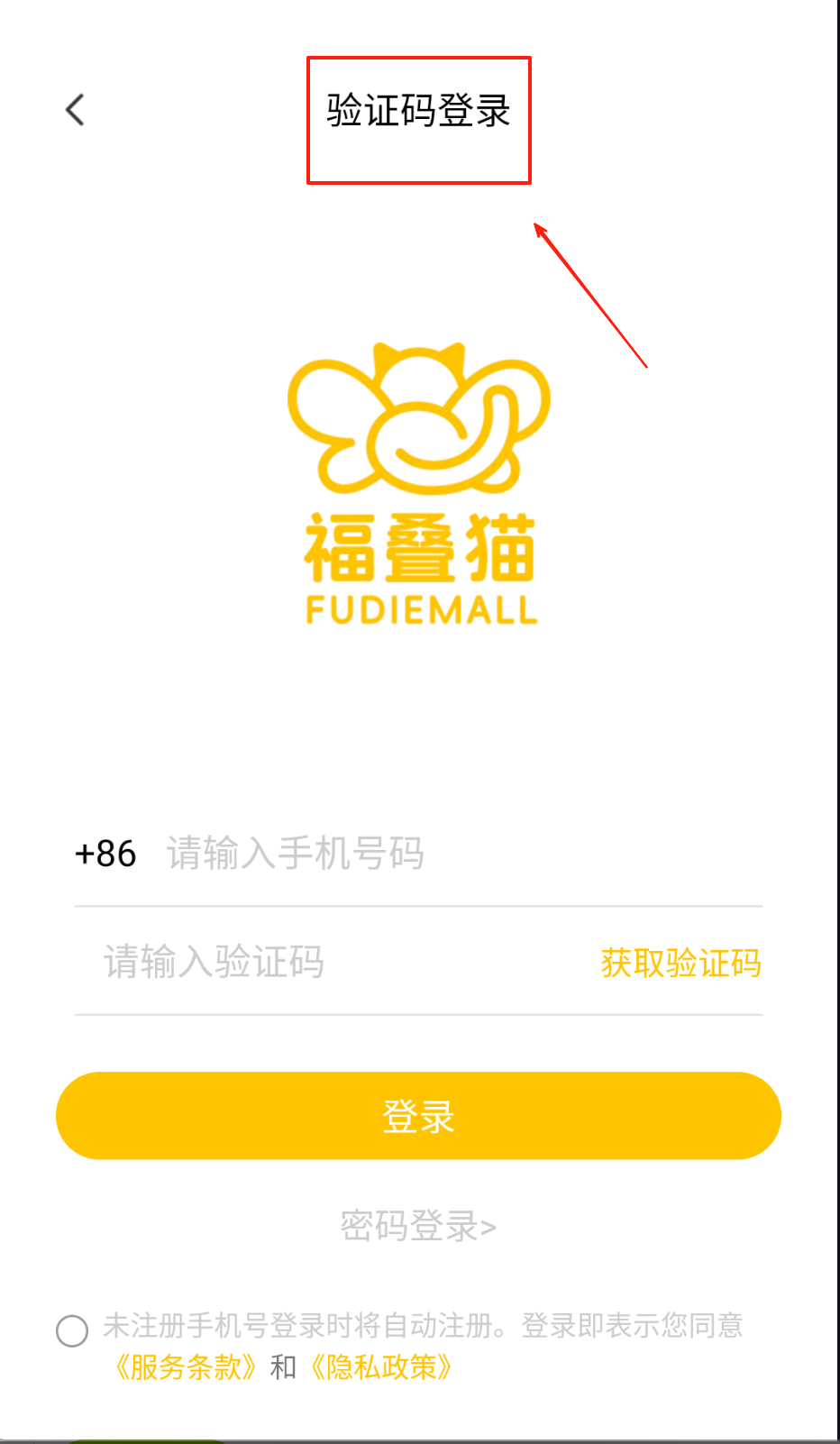Go back using the top-left arrow
840x1444 pixels.
76,111
